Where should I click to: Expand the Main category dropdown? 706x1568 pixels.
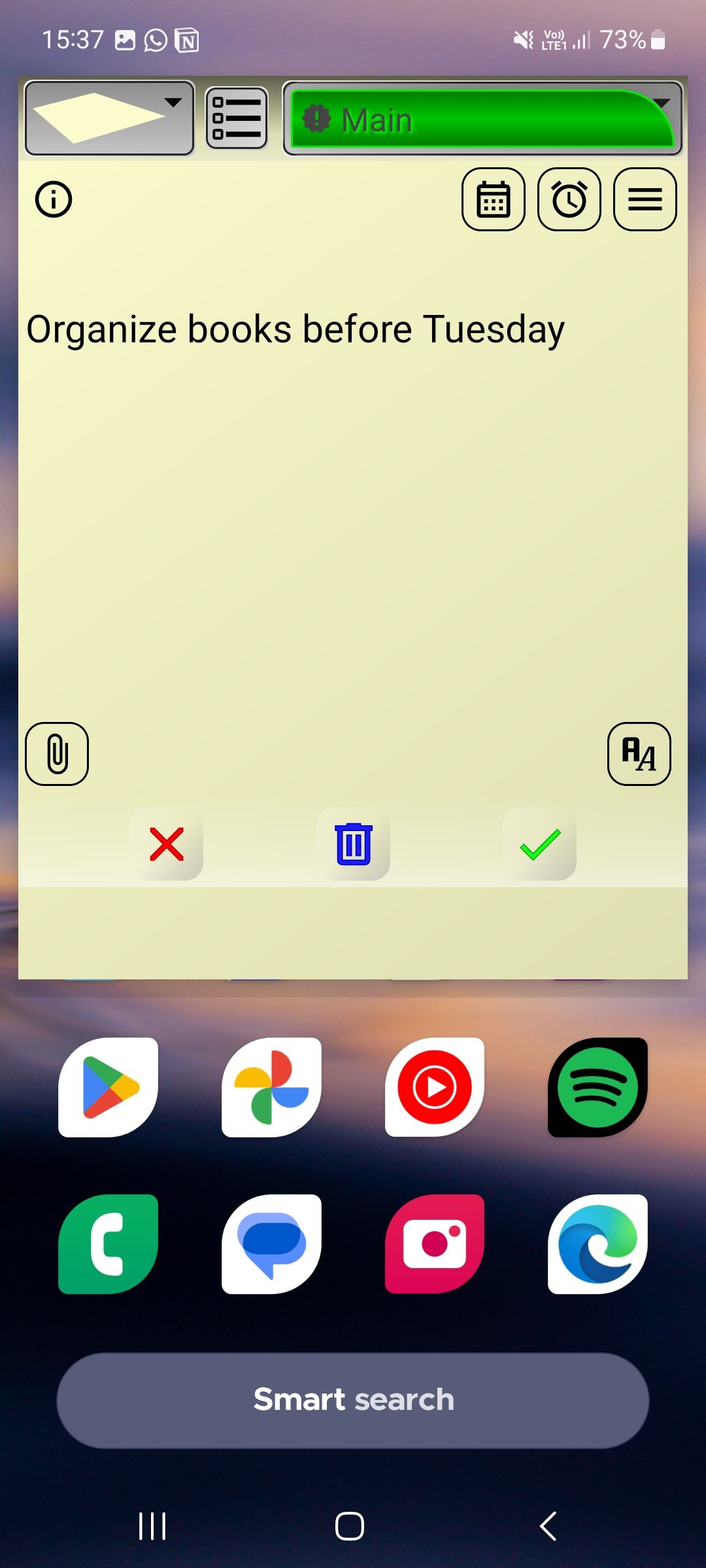[482, 119]
